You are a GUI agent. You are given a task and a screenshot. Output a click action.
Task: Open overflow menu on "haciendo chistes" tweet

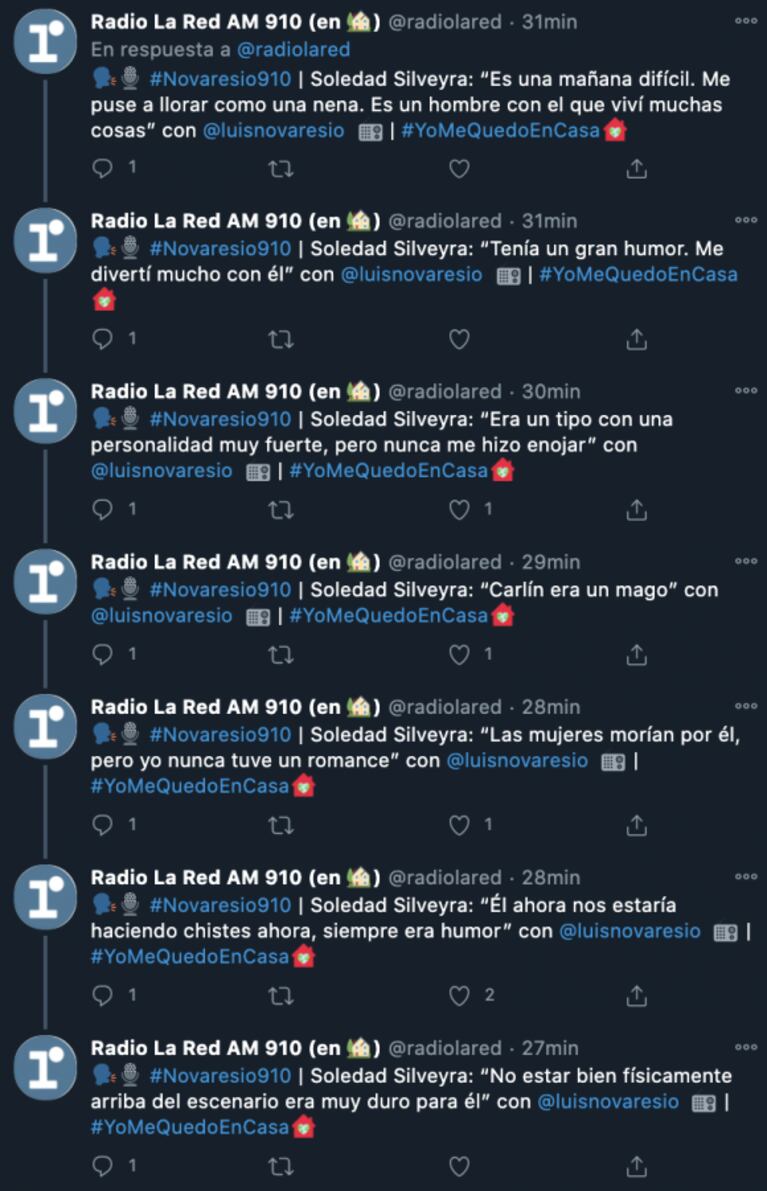(745, 877)
